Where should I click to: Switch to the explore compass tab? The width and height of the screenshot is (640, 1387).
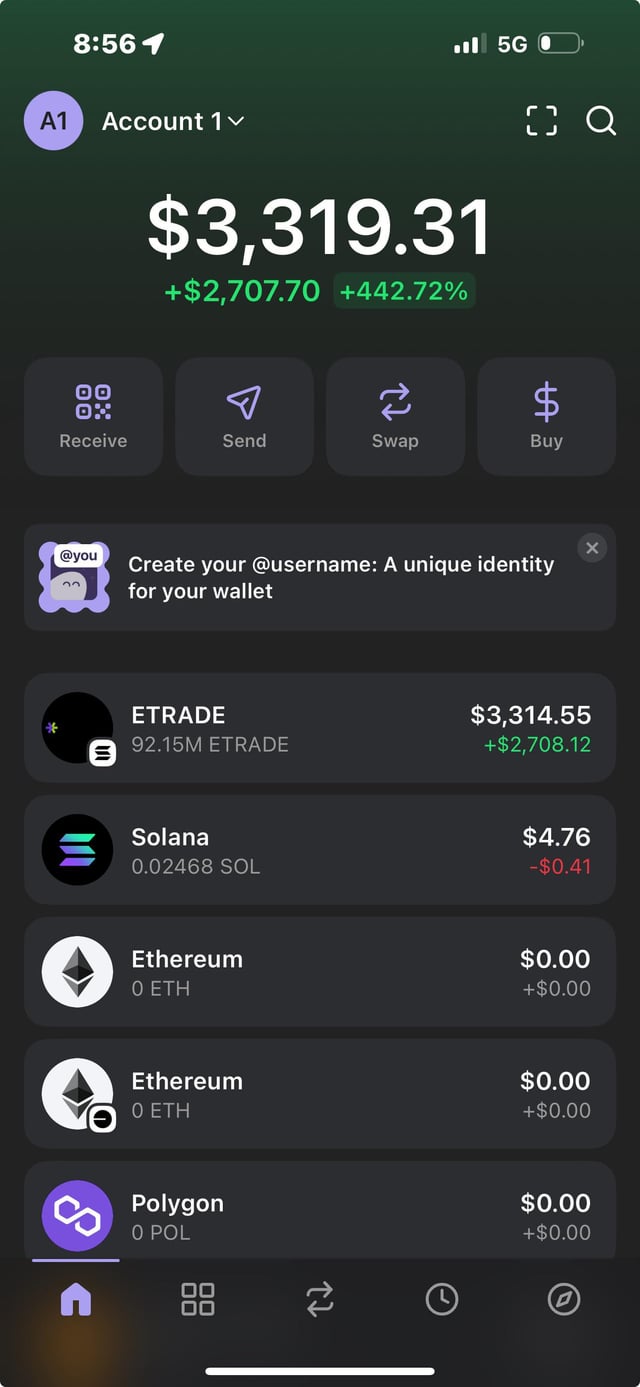tap(564, 1299)
